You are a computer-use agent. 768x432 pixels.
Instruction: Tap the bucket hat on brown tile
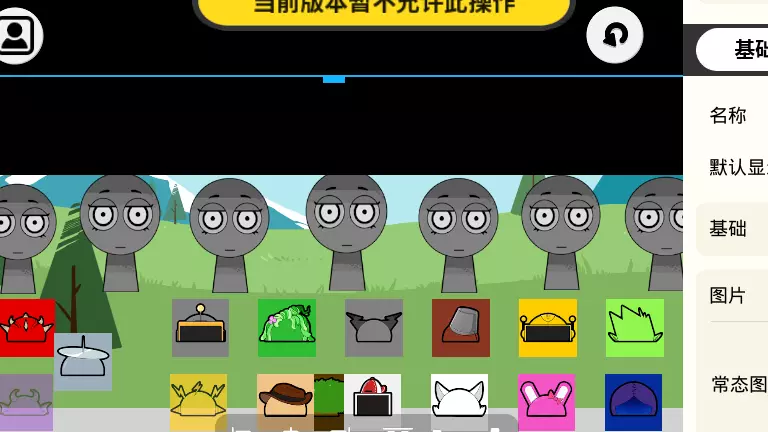[x=461, y=328]
